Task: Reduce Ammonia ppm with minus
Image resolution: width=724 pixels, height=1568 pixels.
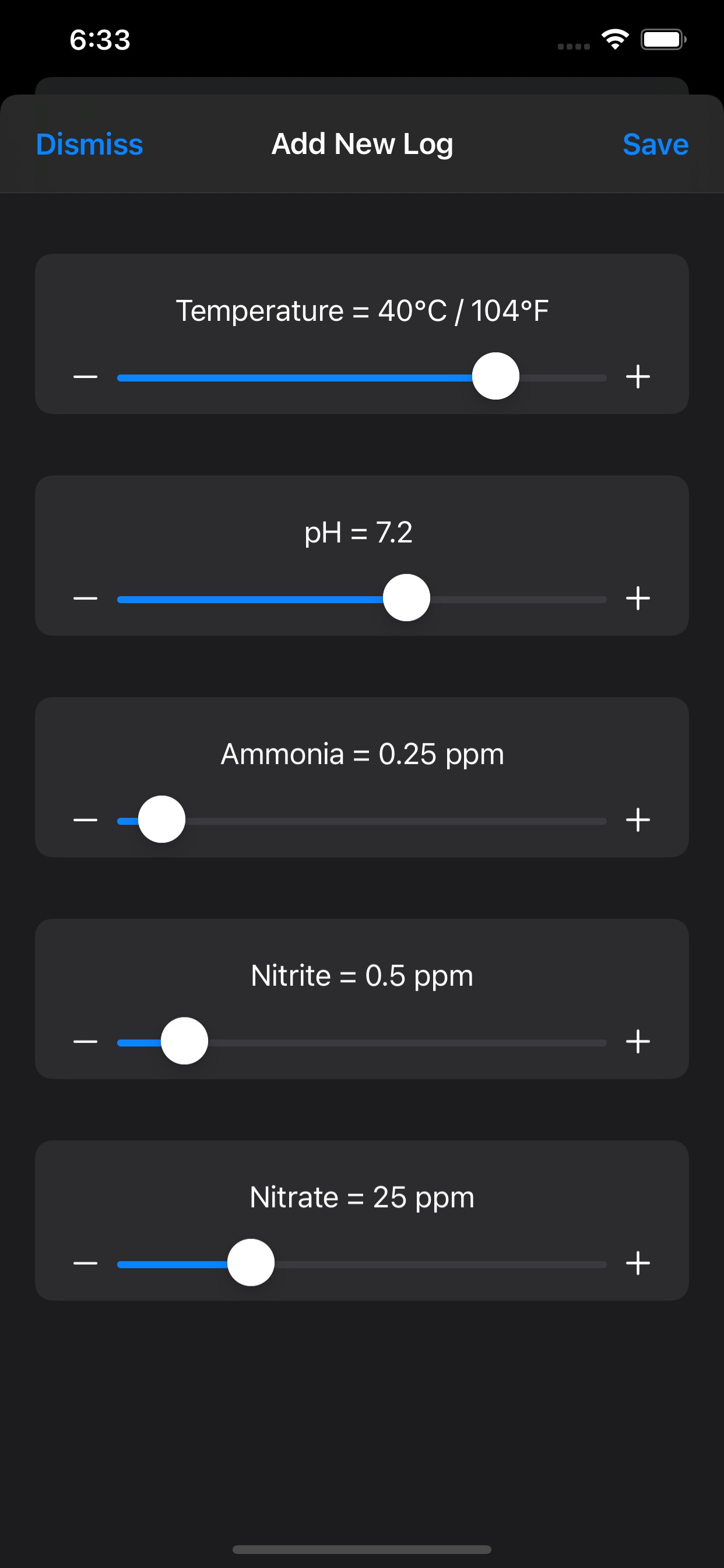Action: click(85, 820)
